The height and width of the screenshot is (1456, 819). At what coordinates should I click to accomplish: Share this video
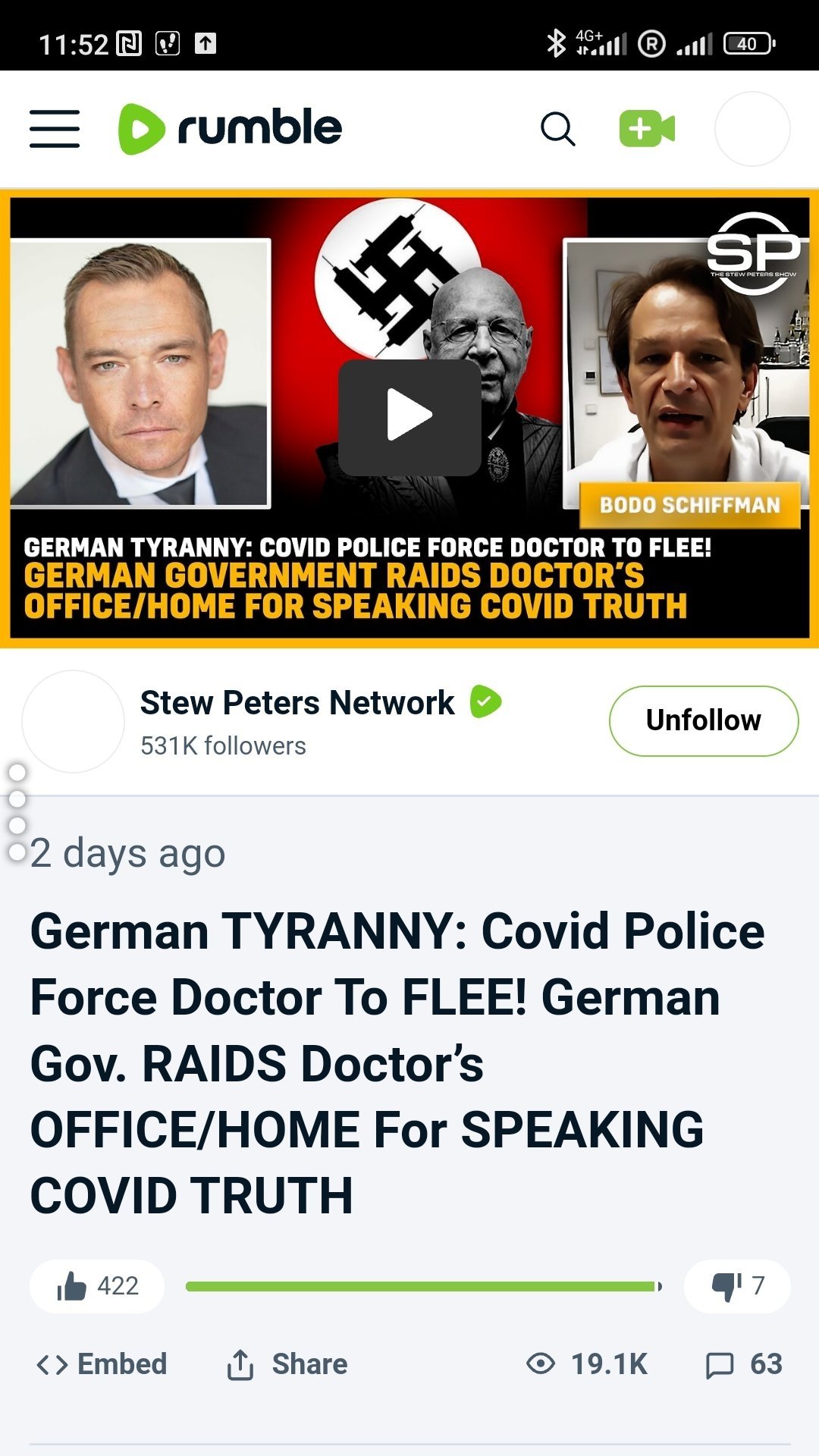tap(287, 1364)
